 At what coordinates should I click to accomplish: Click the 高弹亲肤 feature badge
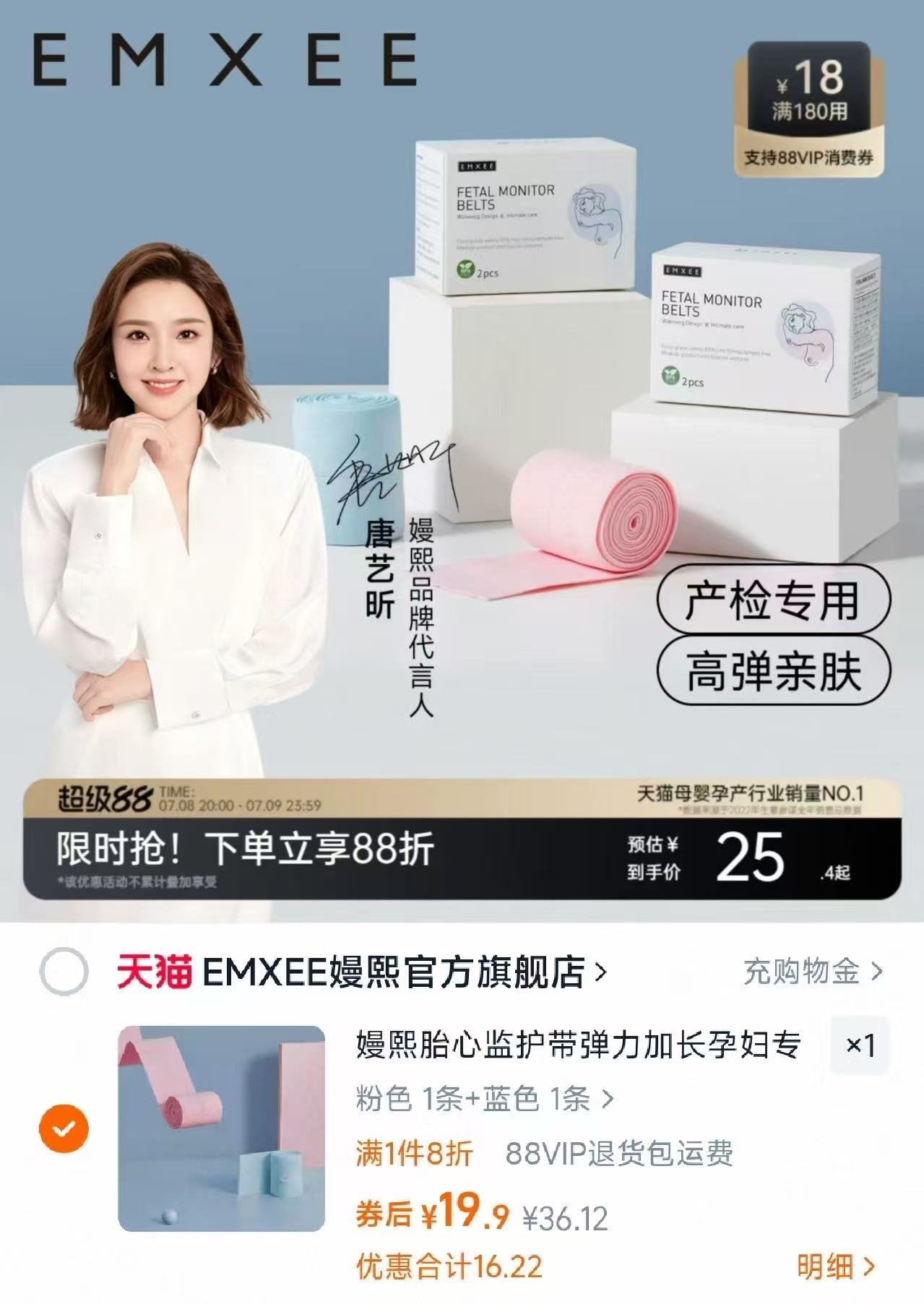click(773, 672)
